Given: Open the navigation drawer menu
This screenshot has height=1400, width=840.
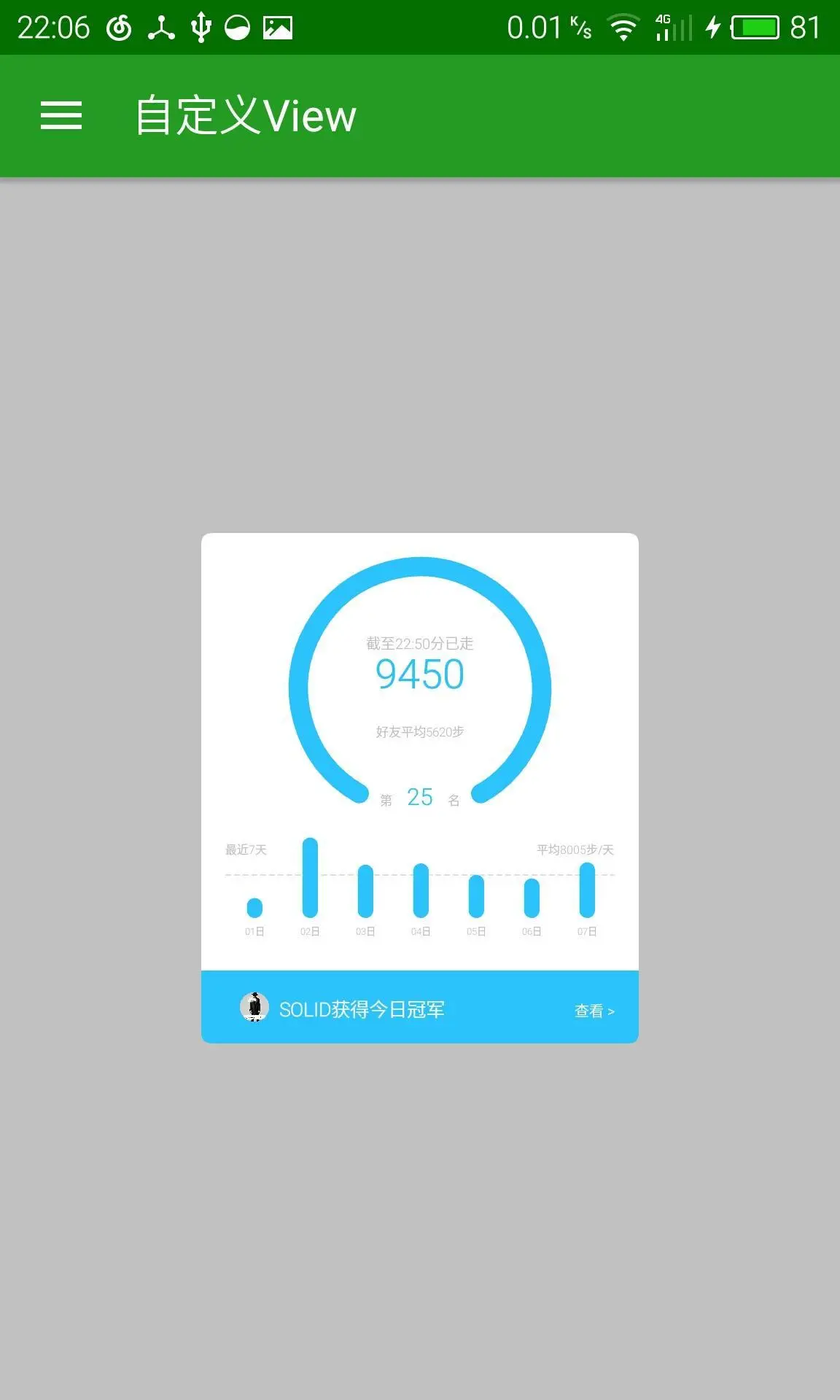Looking at the screenshot, I should tap(61, 116).
